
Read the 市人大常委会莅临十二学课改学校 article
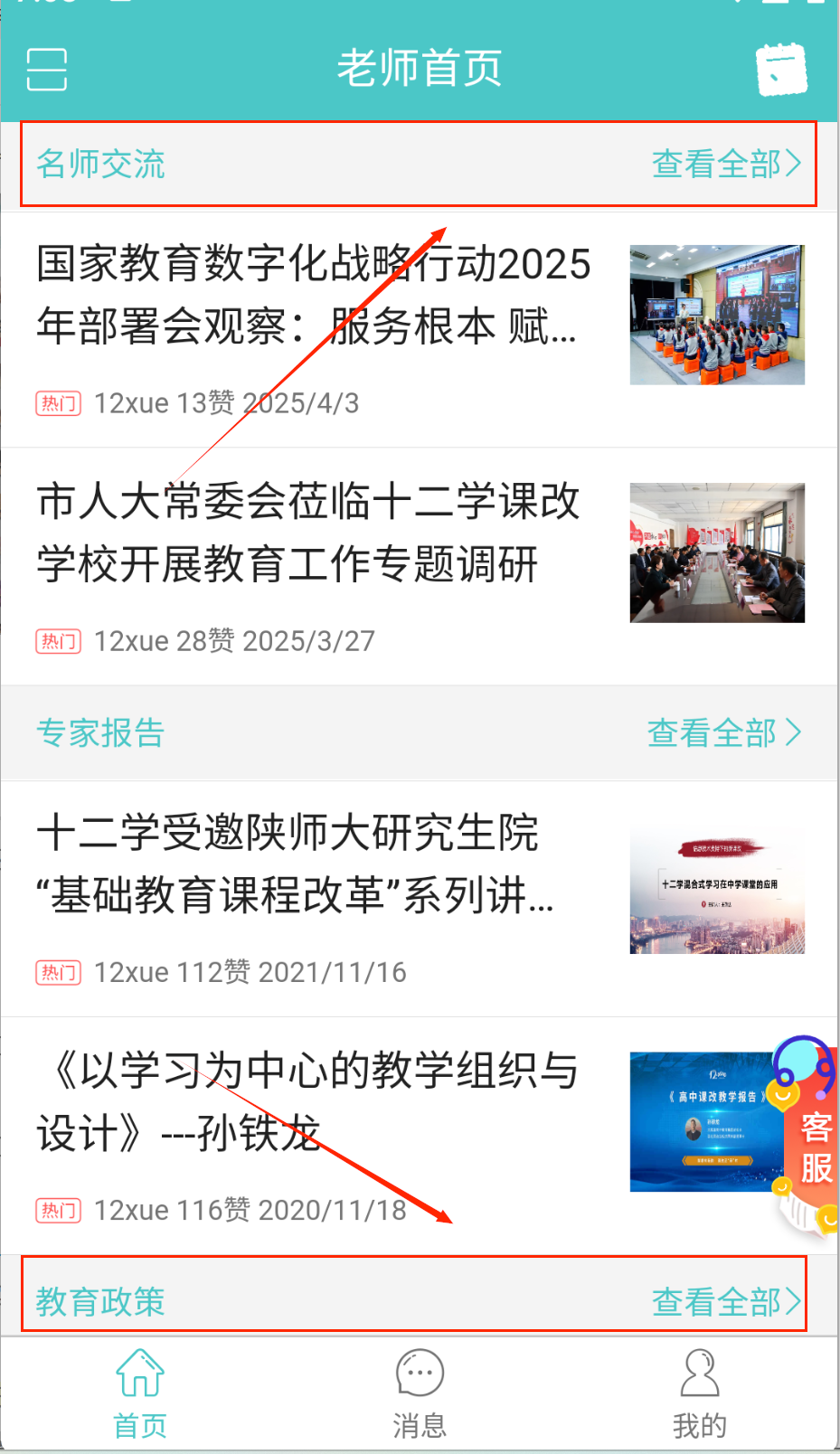[307, 533]
